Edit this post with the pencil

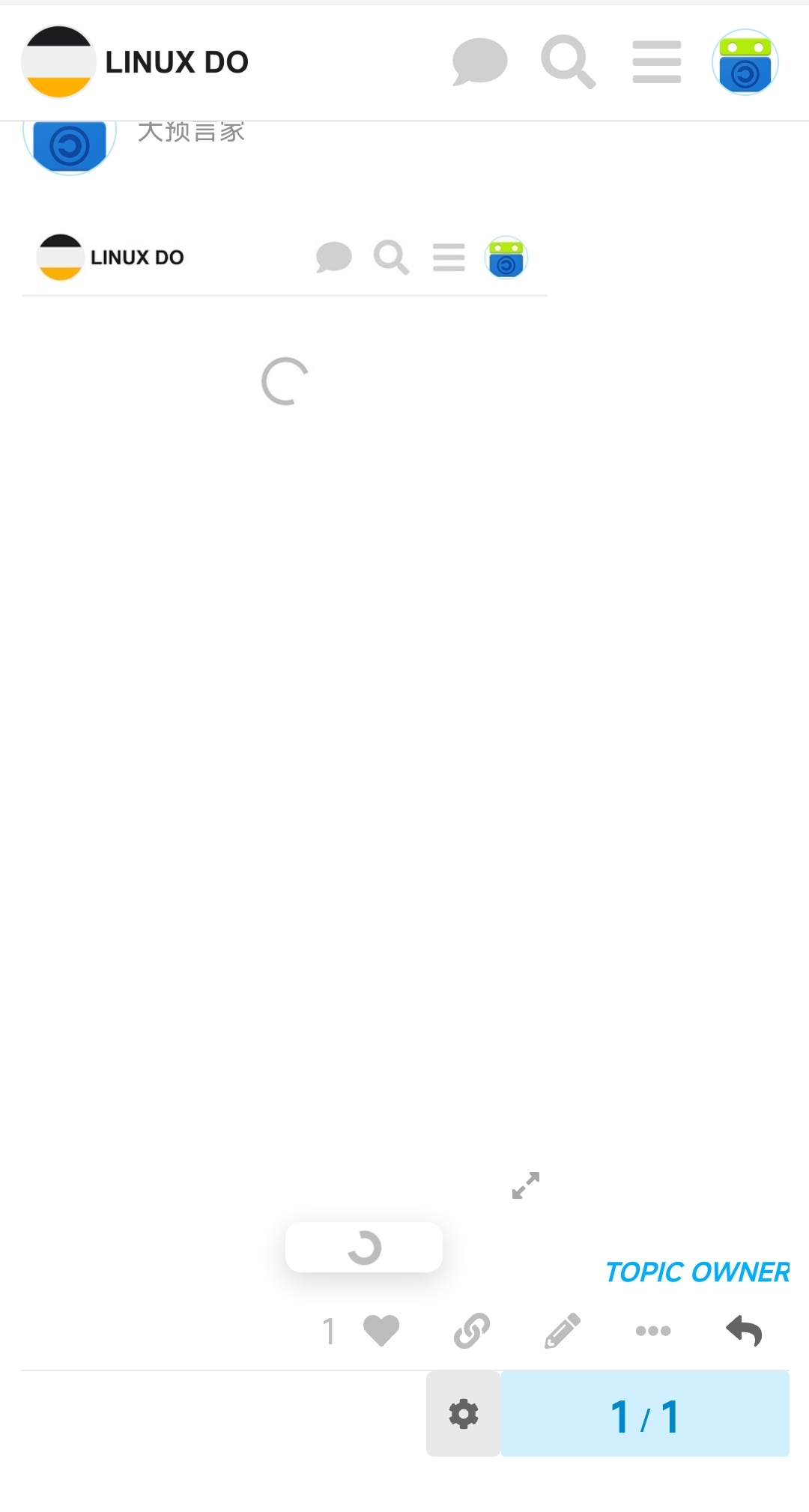click(x=563, y=1331)
